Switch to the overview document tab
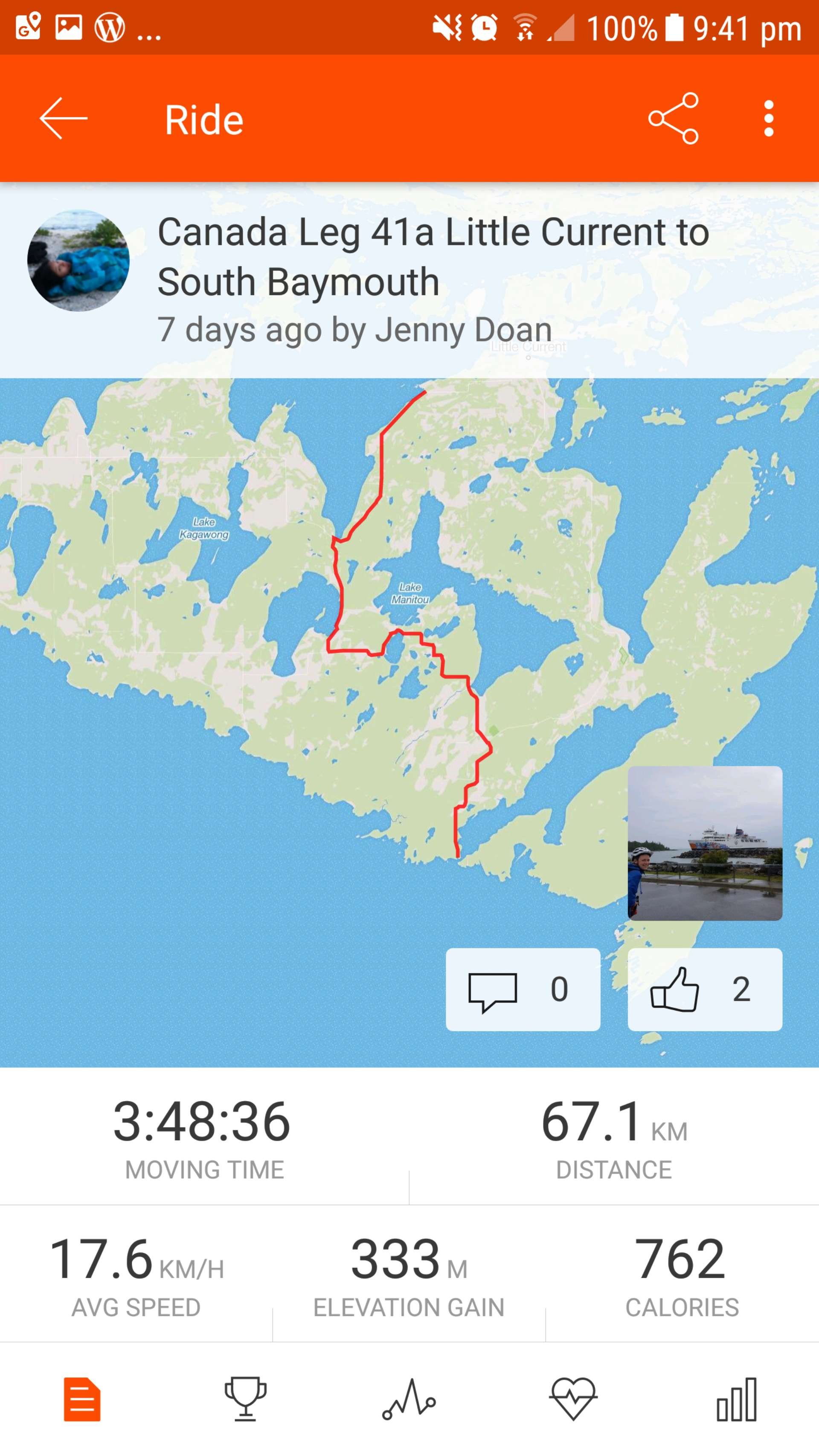 [x=82, y=1400]
